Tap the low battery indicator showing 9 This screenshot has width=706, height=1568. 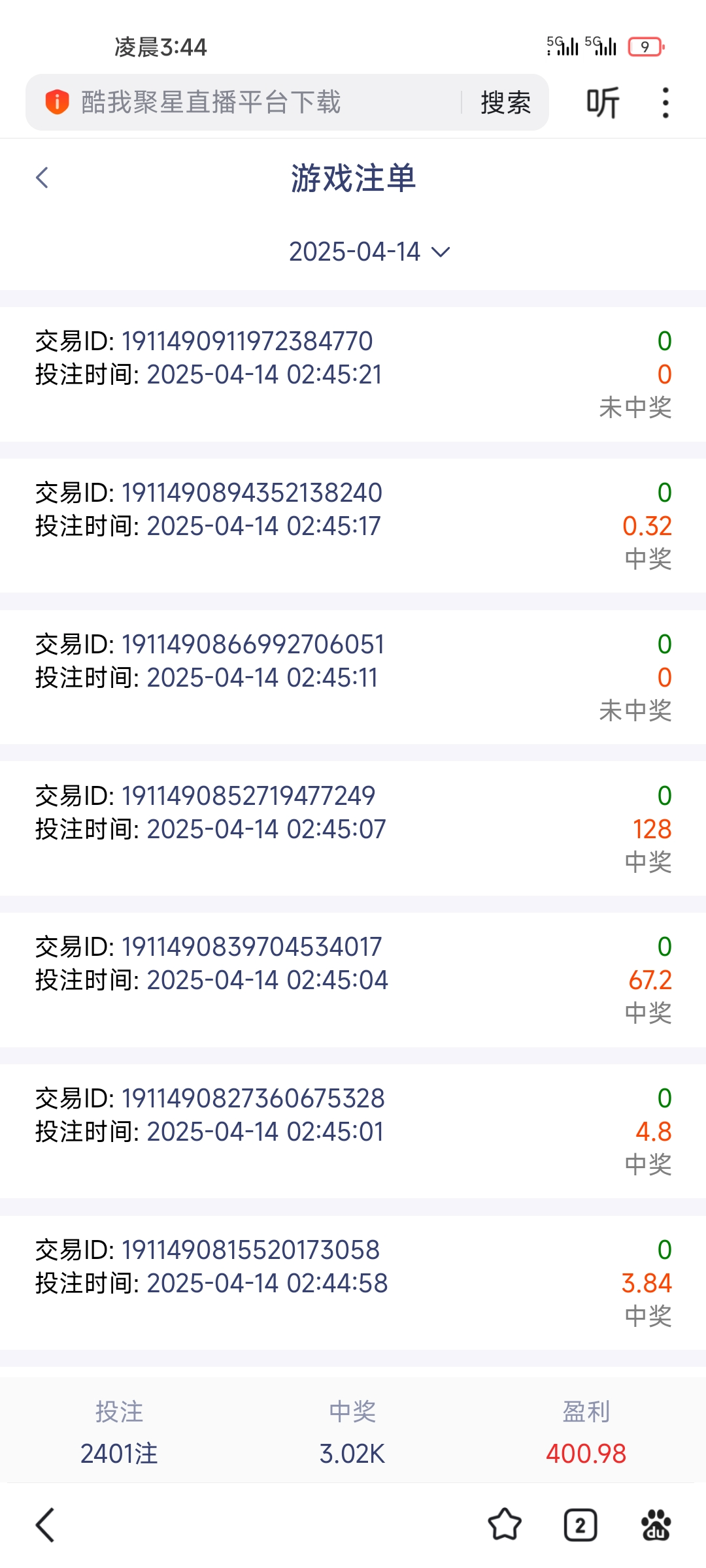[644, 44]
